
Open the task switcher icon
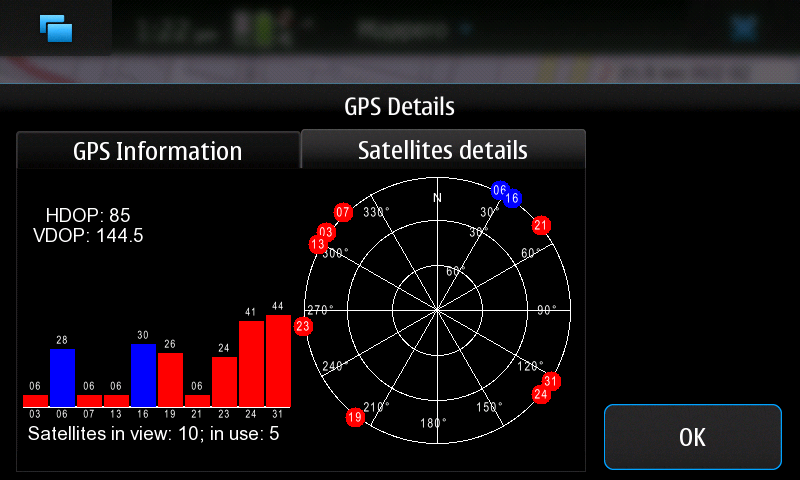57,28
